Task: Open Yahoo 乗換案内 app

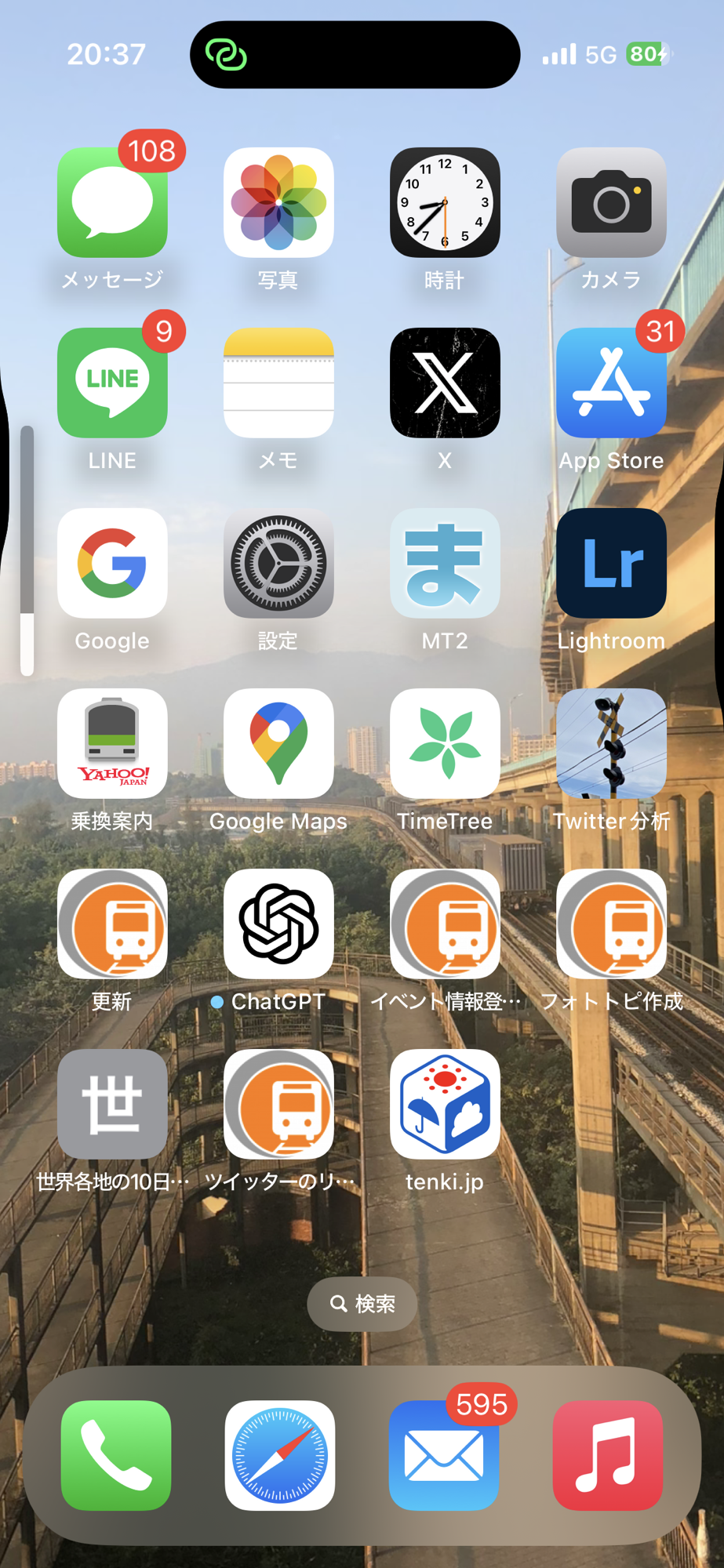Action: click(112, 743)
